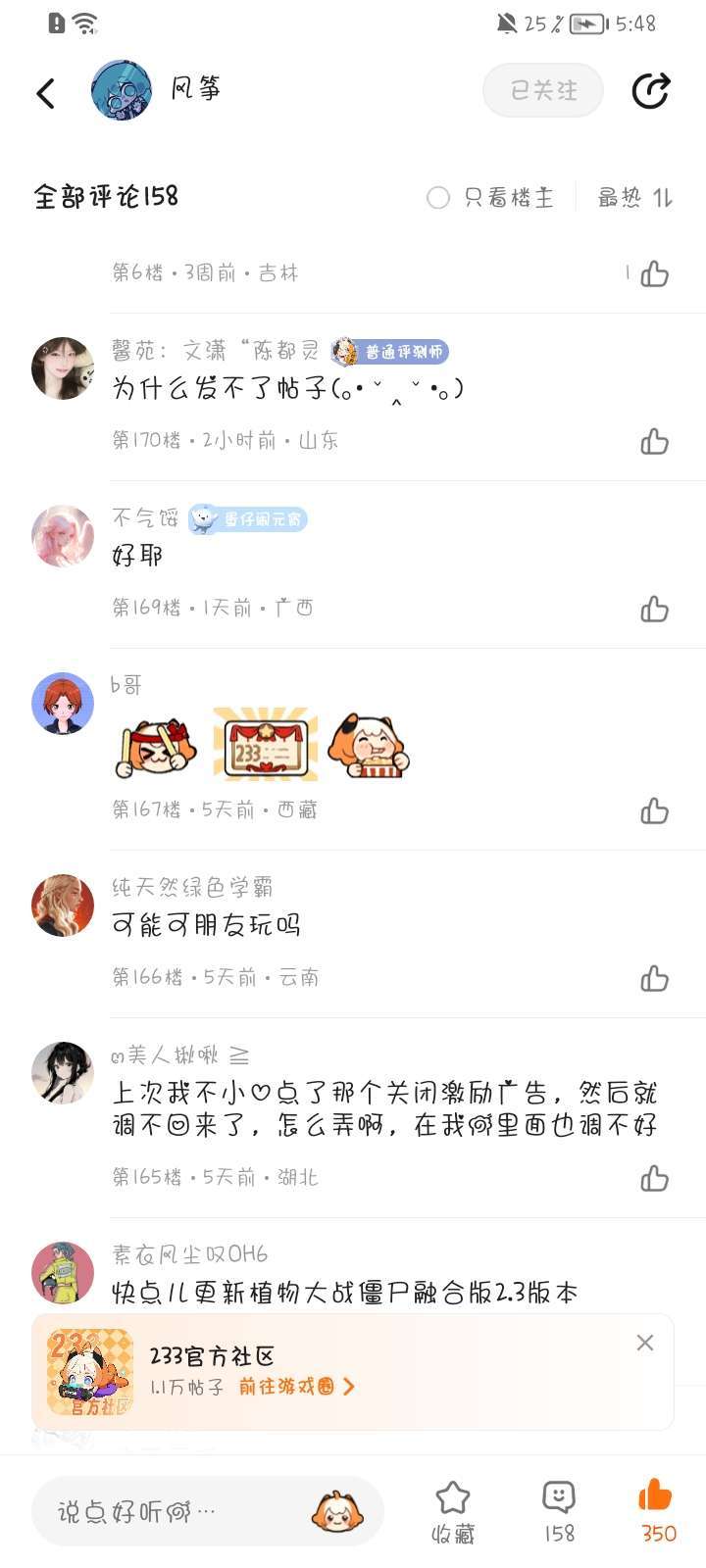This screenshot has width=706, height=1568.
Task: Like 不气馁's comment 好耶
Action: [x=654, y=609]
